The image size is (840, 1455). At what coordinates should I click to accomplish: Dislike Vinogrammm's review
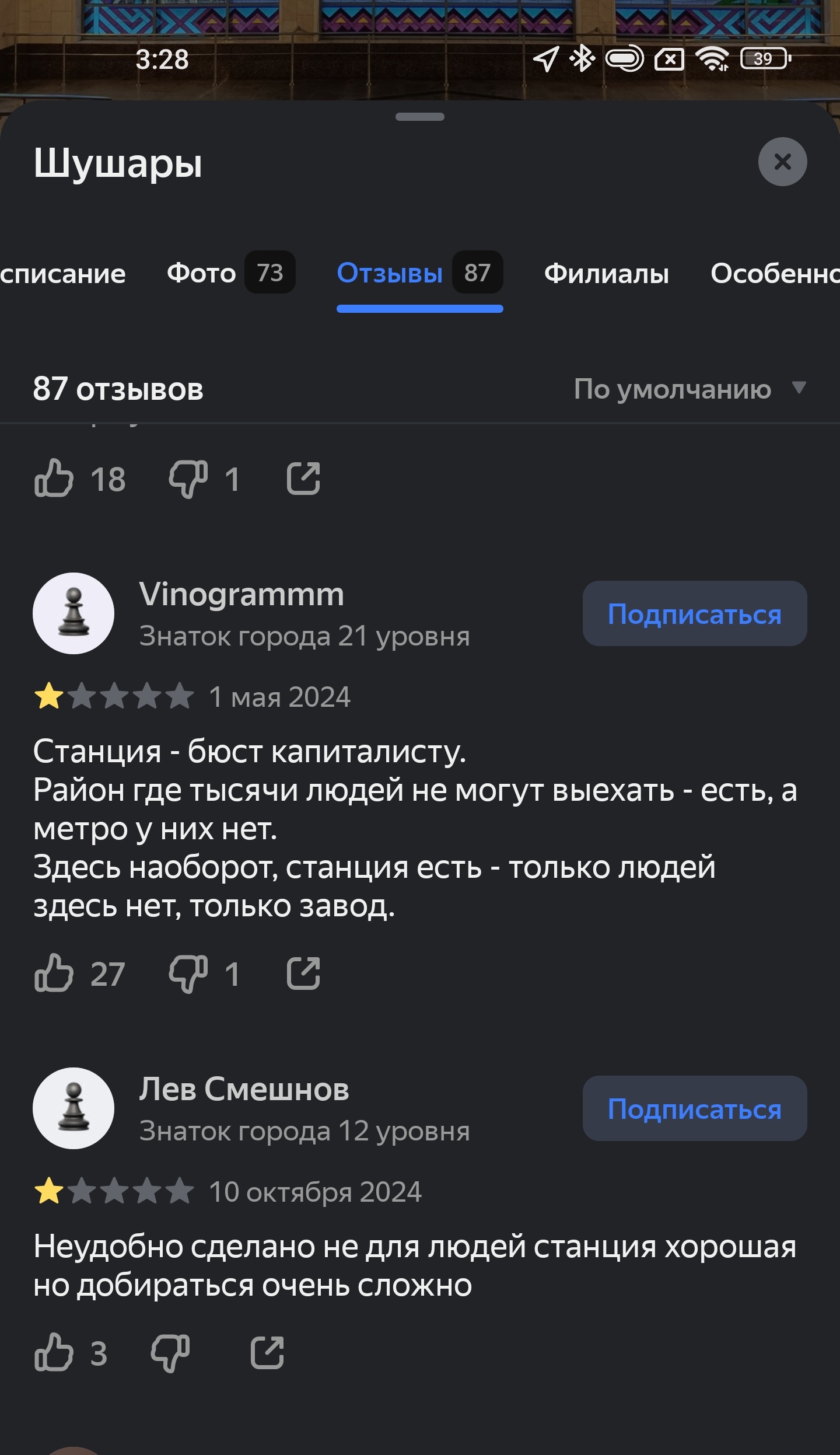tap(188, 973)
